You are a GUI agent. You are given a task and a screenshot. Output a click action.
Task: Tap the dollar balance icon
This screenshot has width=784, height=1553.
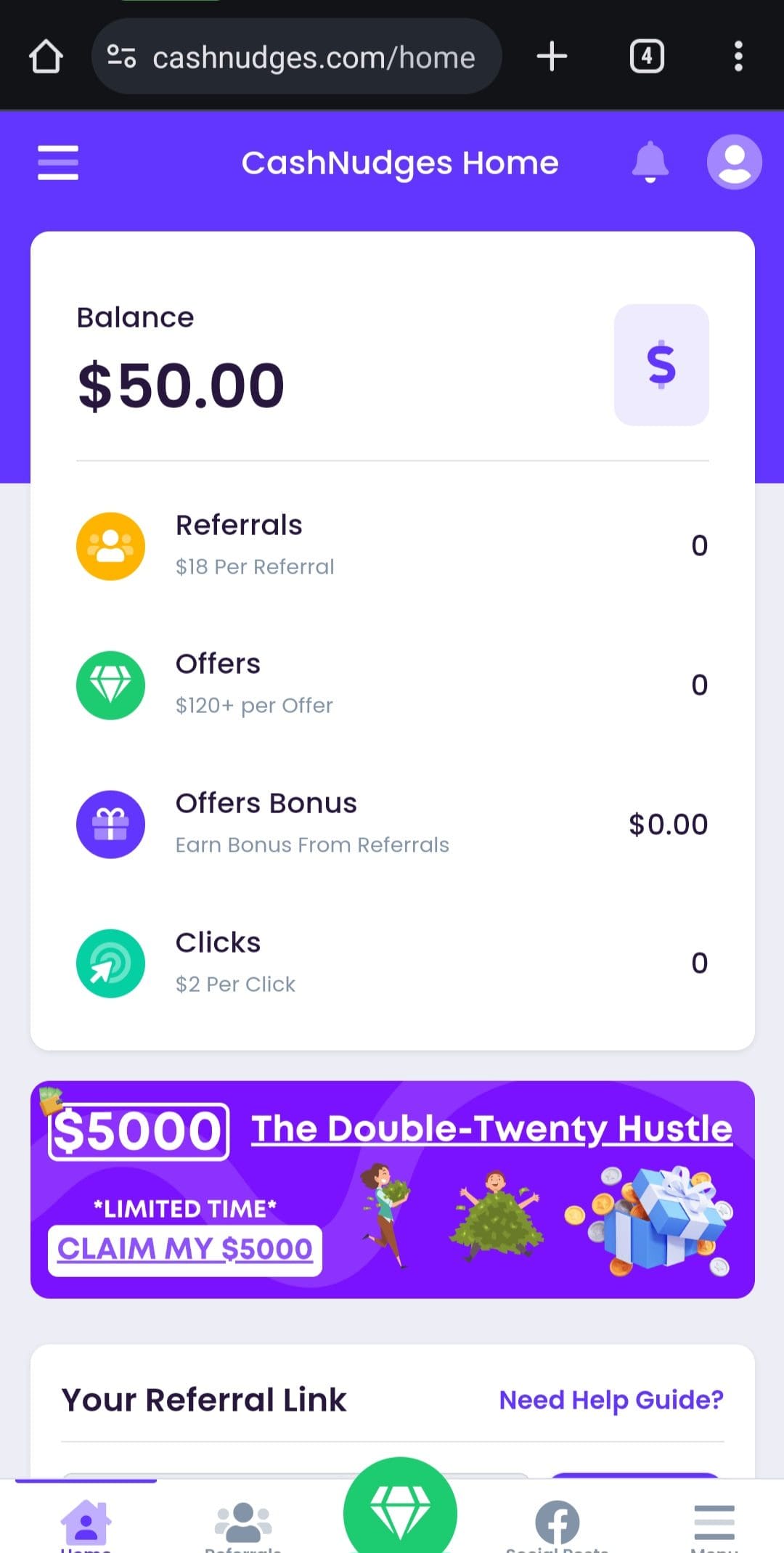click(661, 364)
